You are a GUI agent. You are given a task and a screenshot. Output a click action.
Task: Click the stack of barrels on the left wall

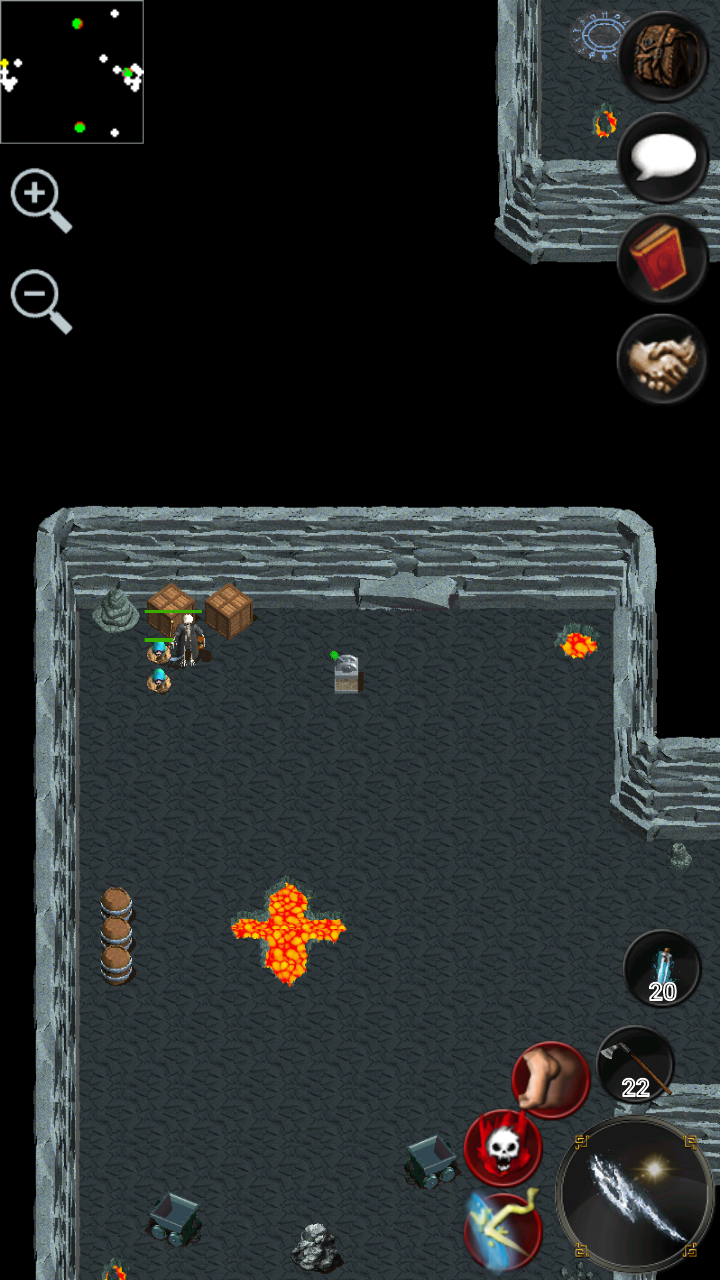tap(115, 930)
